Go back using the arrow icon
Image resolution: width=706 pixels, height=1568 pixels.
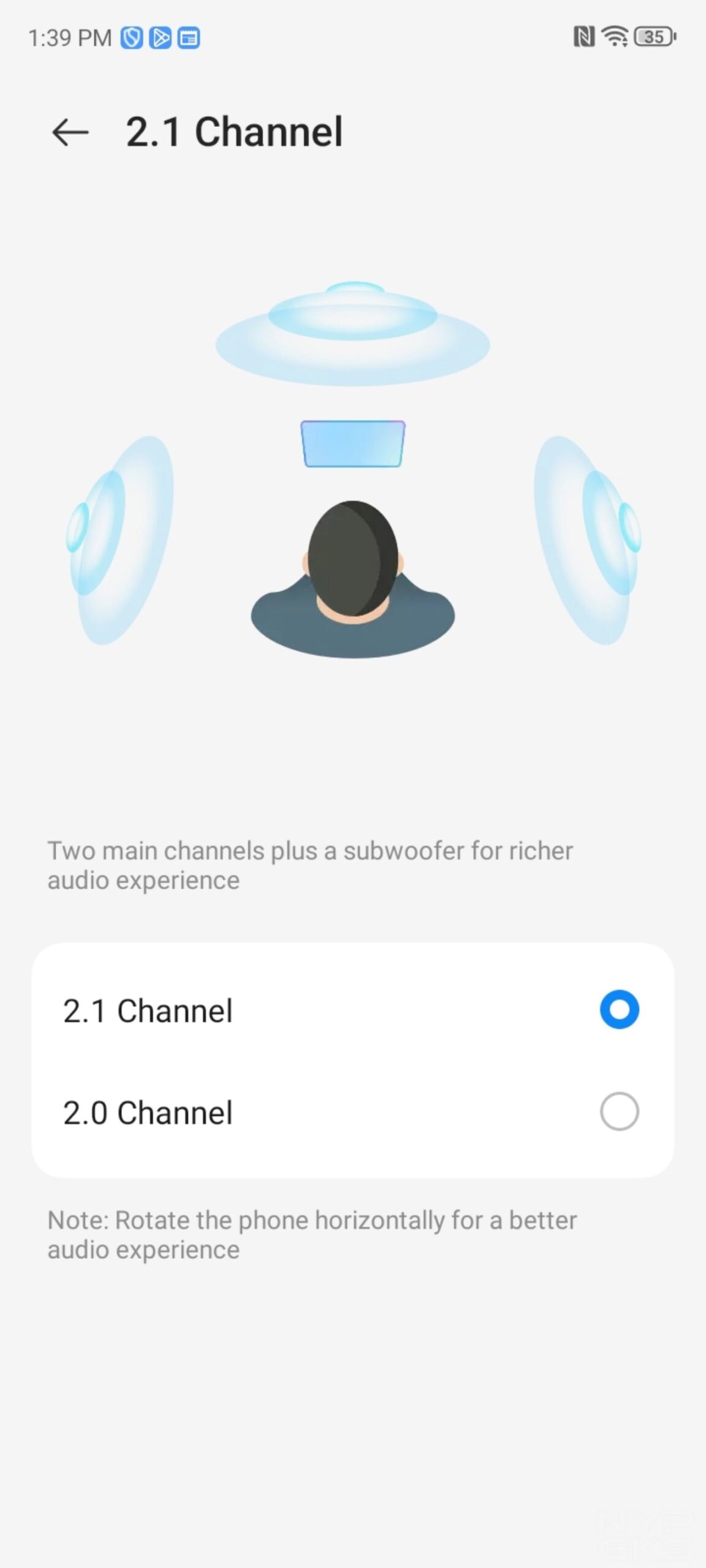coord(70,132)
